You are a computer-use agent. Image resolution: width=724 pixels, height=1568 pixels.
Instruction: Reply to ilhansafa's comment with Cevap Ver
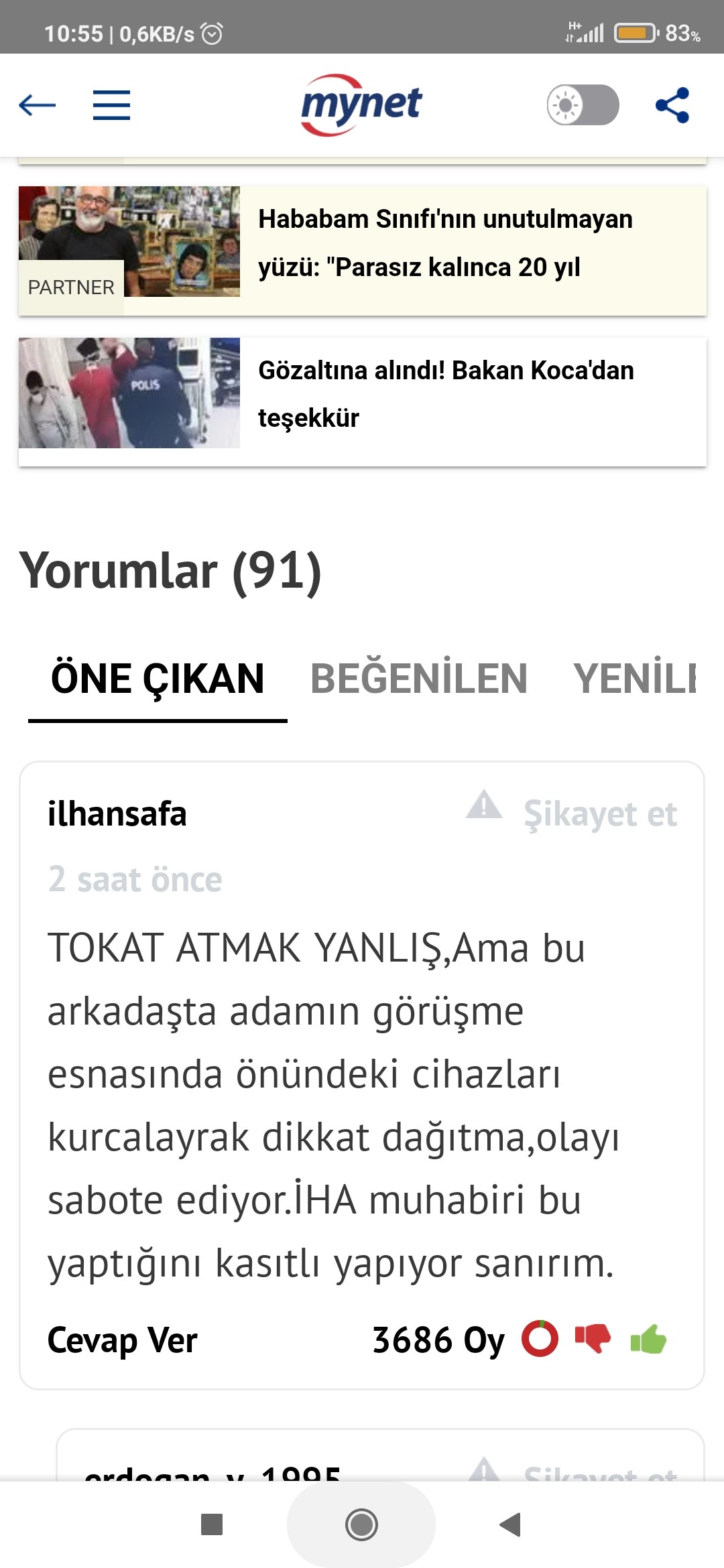coord(122,1340)
